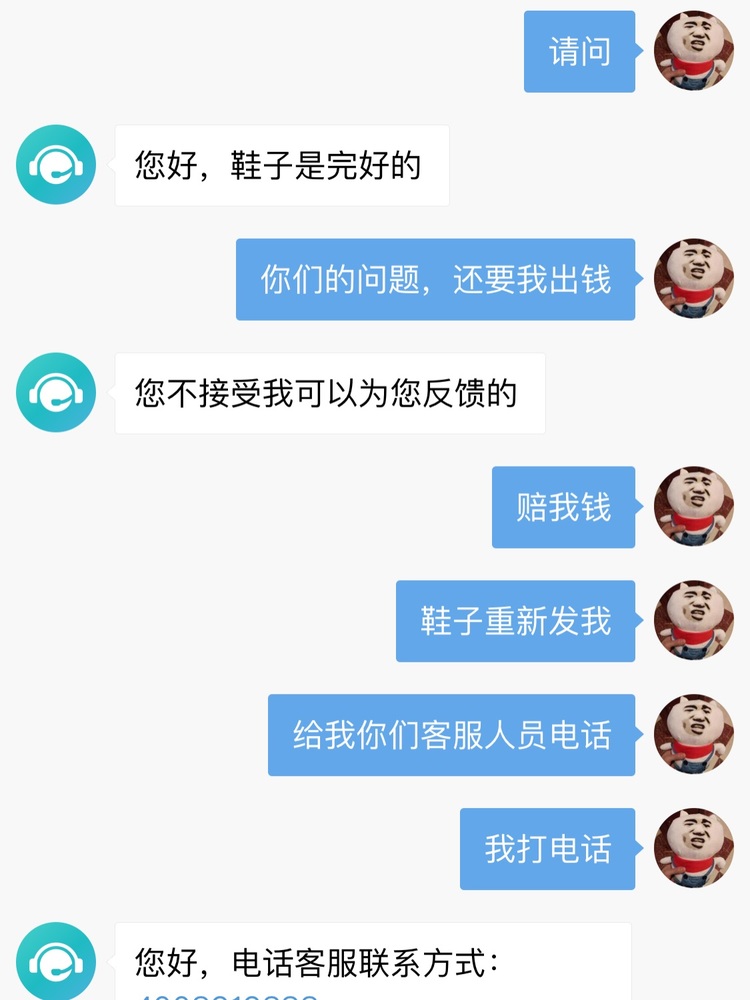Image resolution: width=750 pixels, height=1000 pixels.
Task: Tap user avatar beside 赔我钱 message
Action: [x=693, y=507]
